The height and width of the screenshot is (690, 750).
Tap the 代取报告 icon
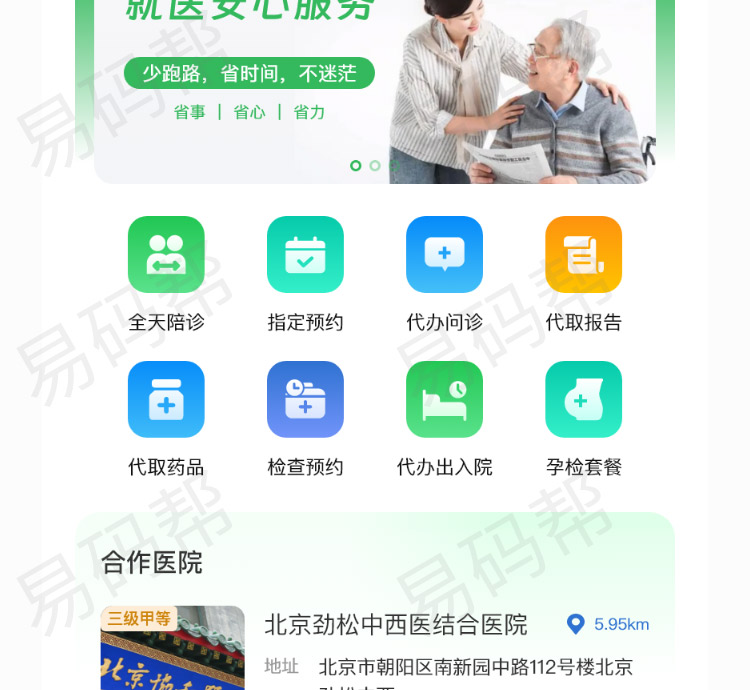pos(583,255)
